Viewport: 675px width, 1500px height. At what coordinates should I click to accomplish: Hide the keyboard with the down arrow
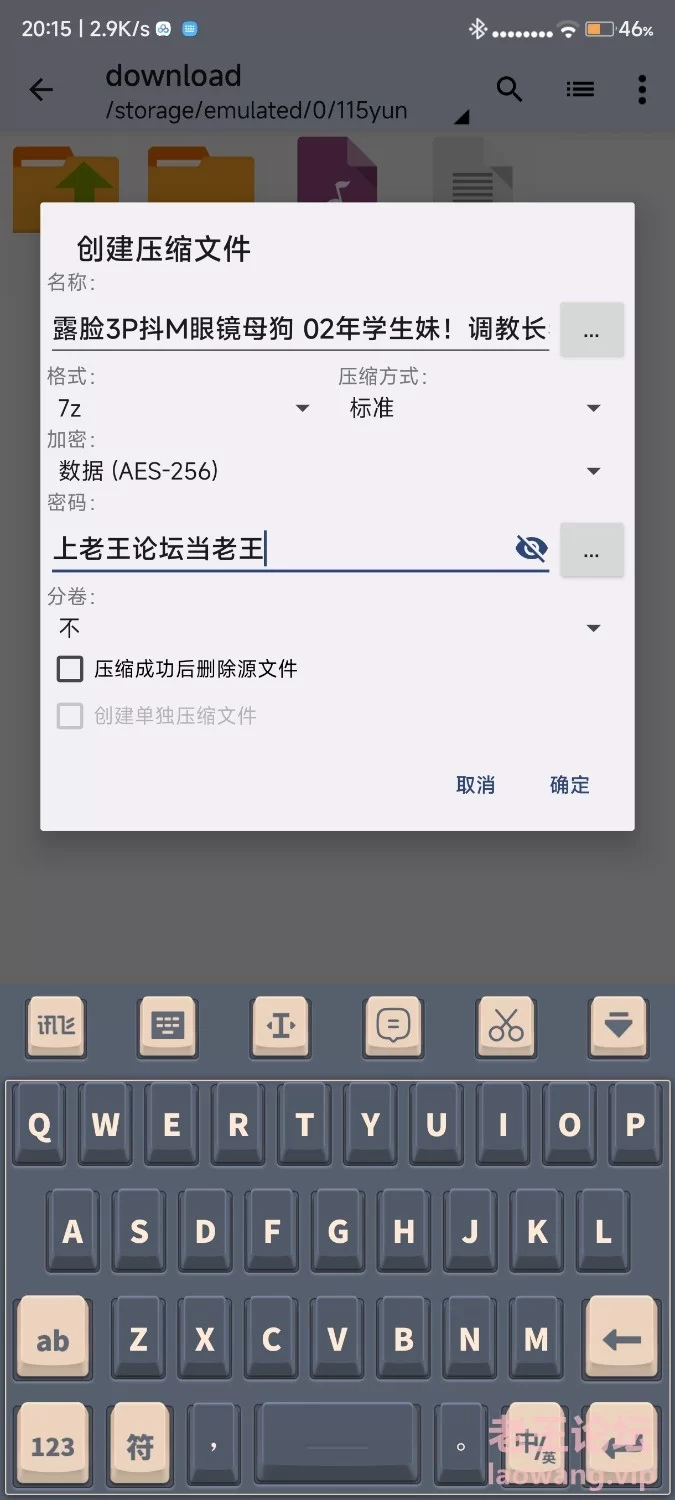[618, 1025]
